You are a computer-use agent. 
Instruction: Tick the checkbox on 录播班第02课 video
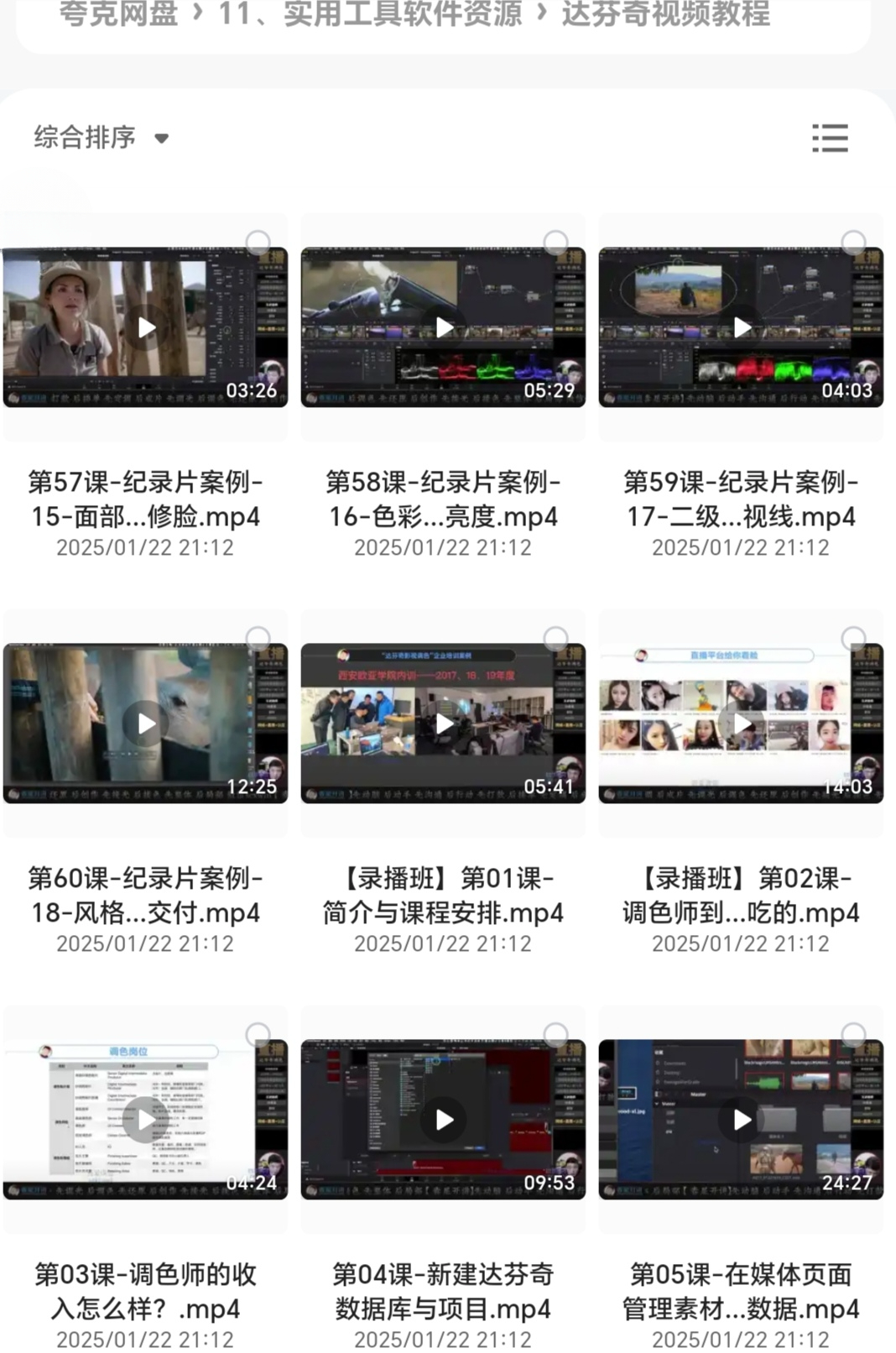click(853, 639)
